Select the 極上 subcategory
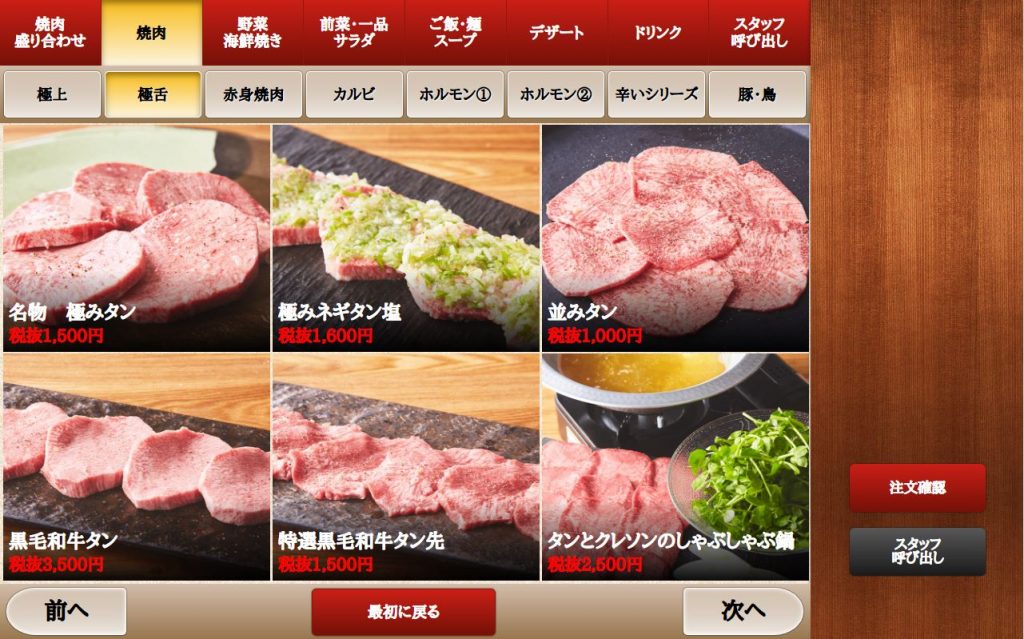The height and width of the screenshot is (639, 1024). tap(52, 94)
